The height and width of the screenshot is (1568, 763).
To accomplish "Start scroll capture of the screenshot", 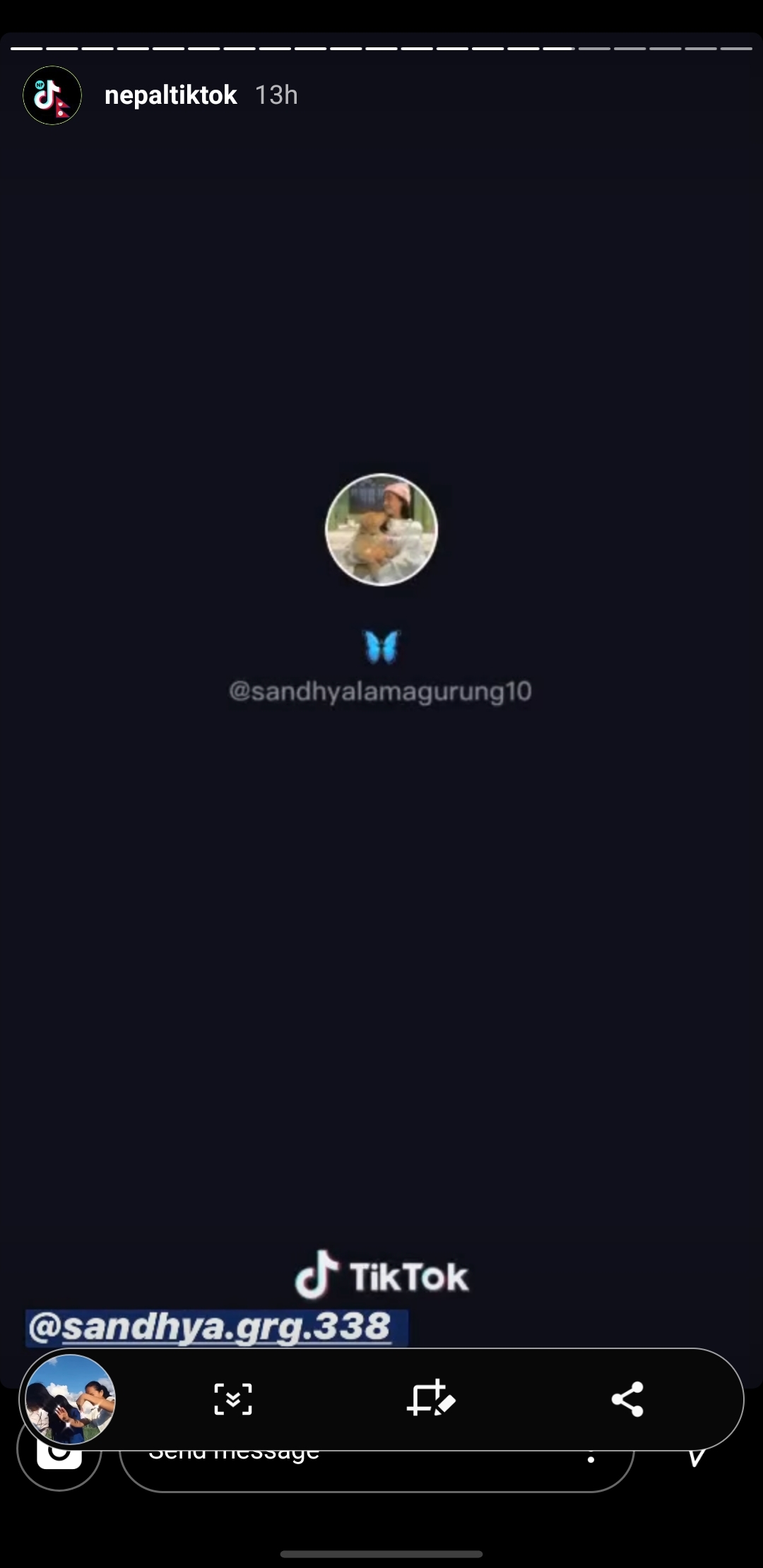I will pos(233,1399).
